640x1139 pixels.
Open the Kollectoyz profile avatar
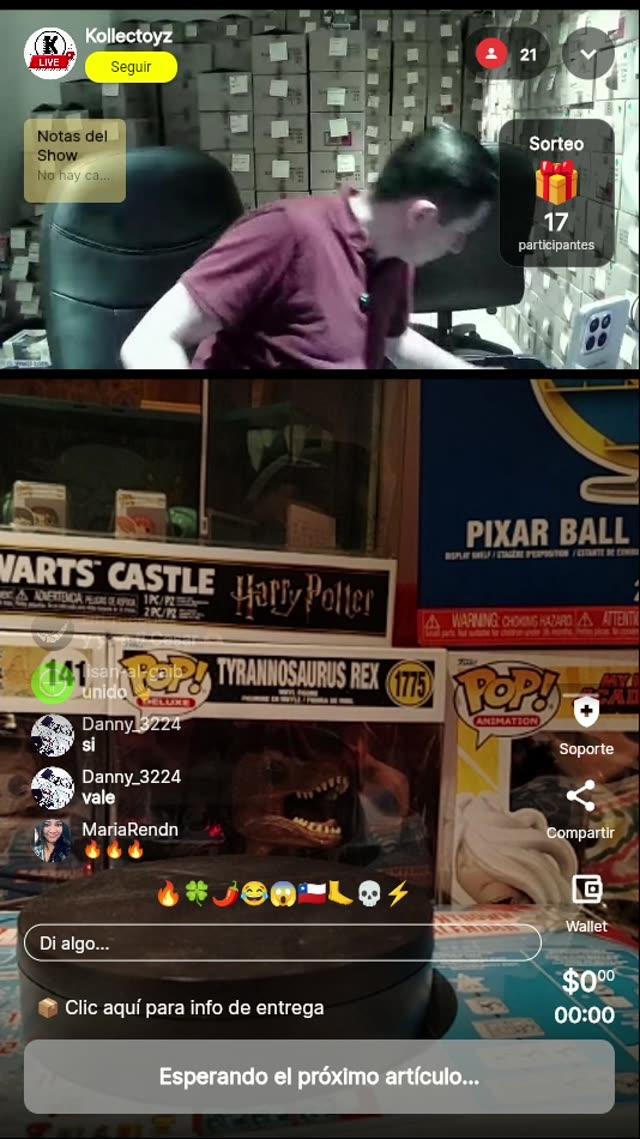coord(50,53)
